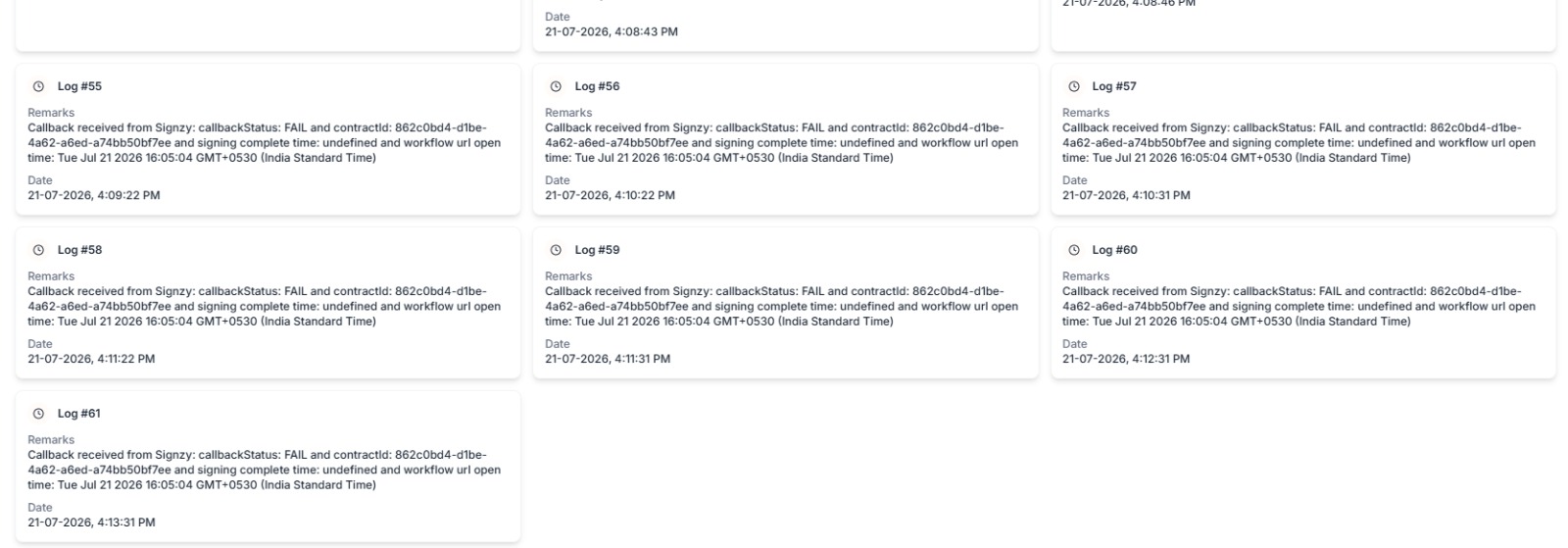Select the Log #56 card
The height and width of the screenshot is (548, 1568).
(785, 140)
